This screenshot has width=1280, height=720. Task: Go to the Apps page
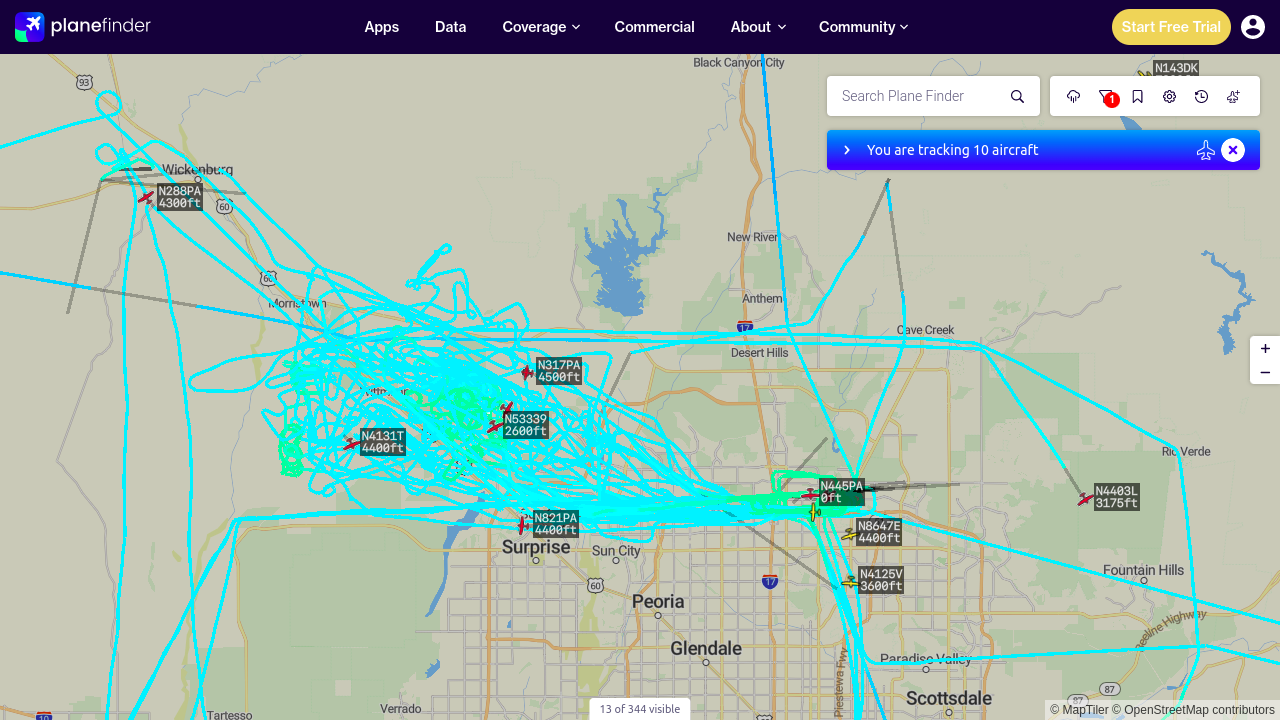tap(382, 27)
